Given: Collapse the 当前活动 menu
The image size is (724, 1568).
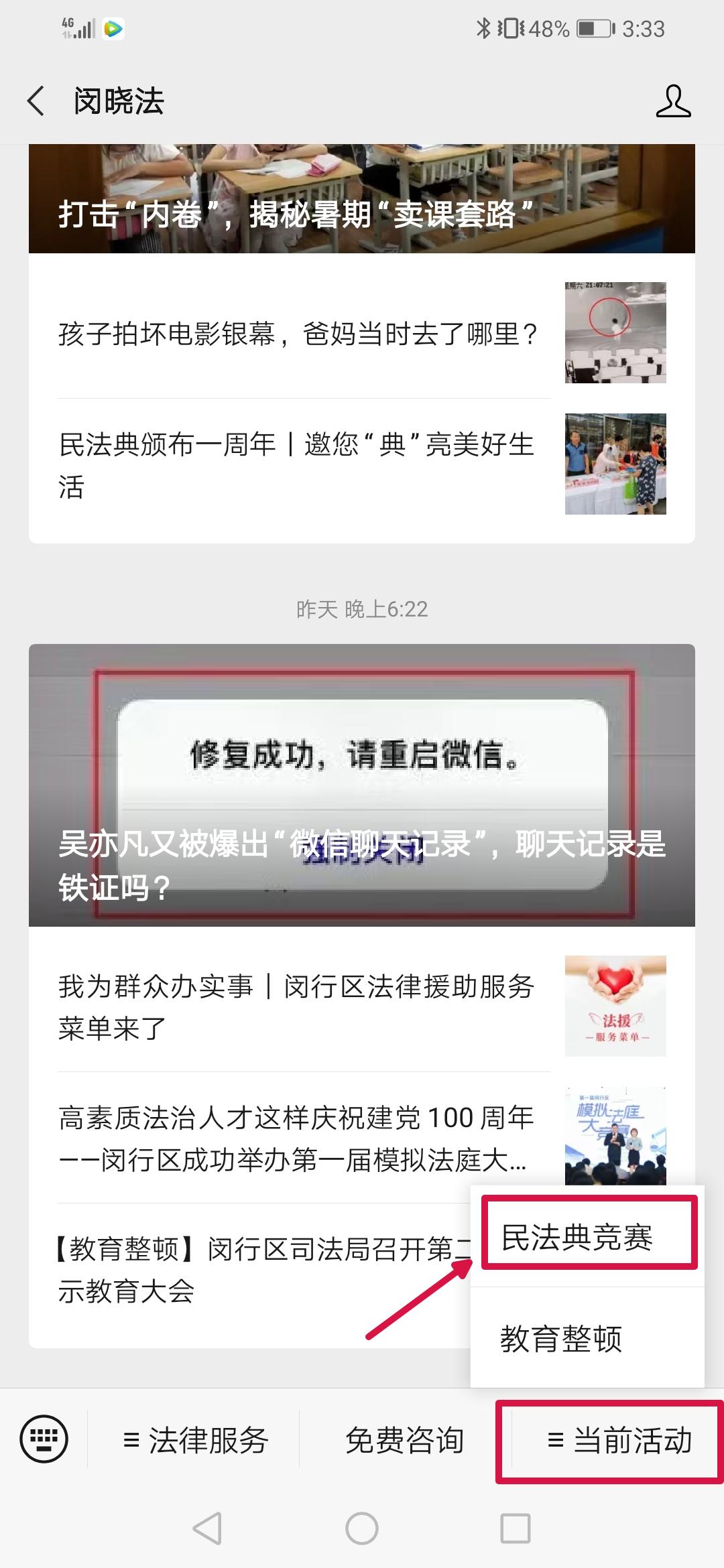Looking at the screenshot, I should 618,1440.
